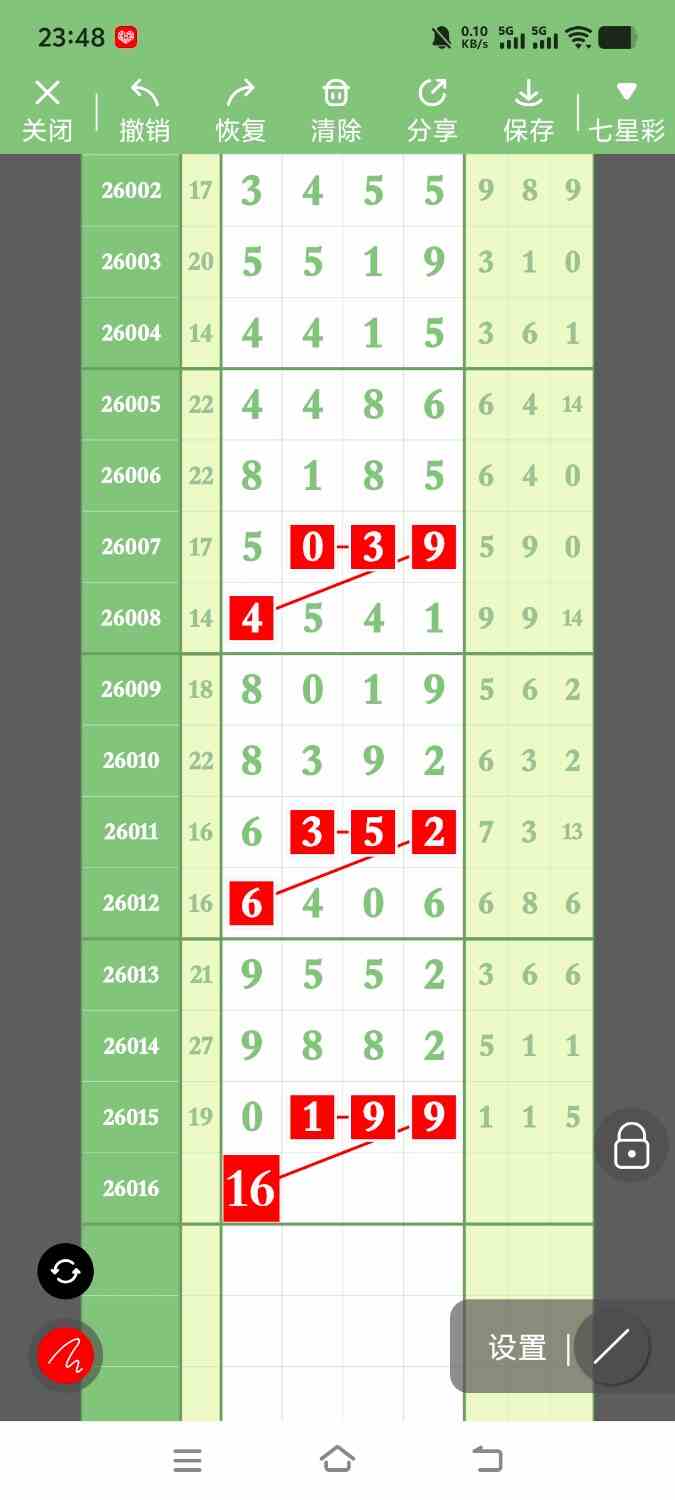The width and height of the screenshot is (675, 1500).
Task: Share the chart via 分享
Action: [432, 111]
